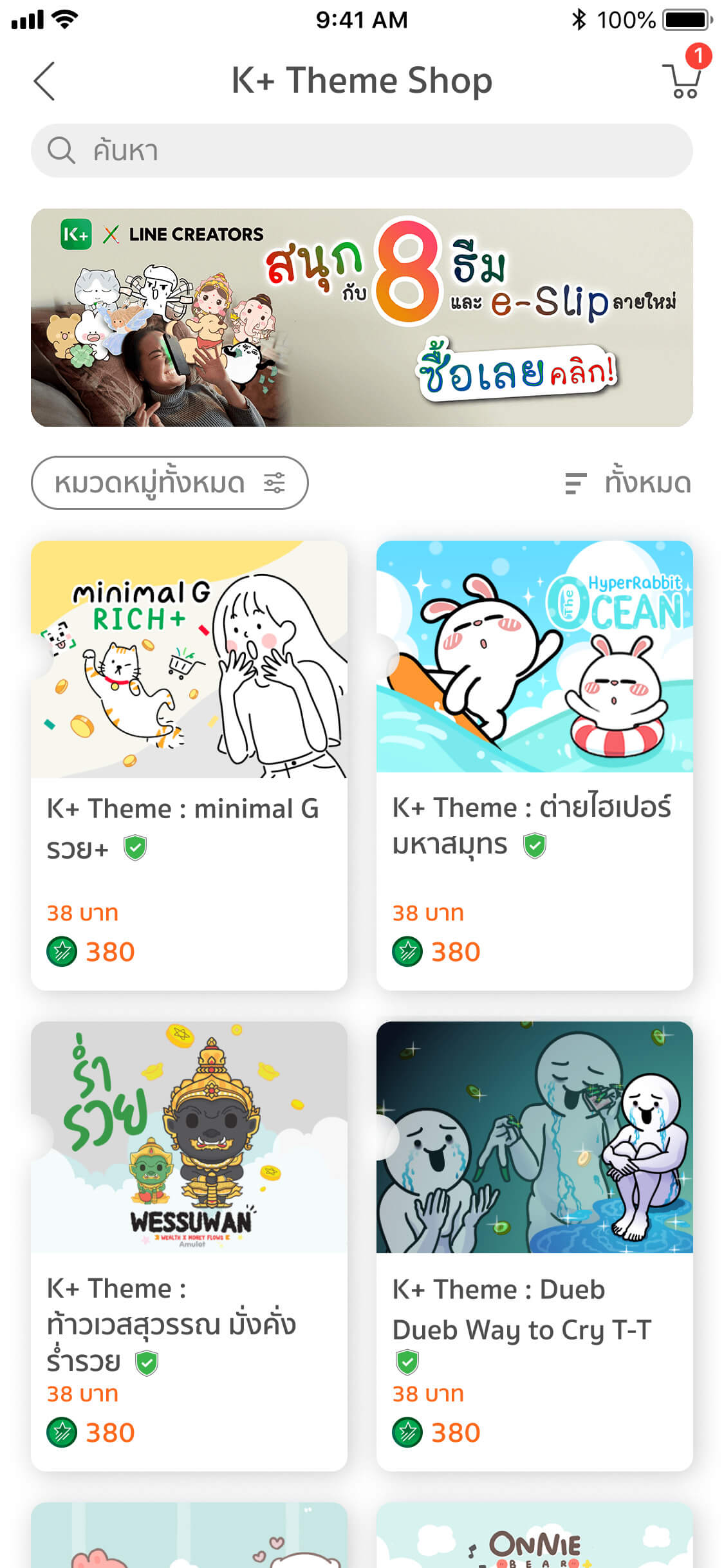Open the Onnie Bear theme card

coord(534,1537)
